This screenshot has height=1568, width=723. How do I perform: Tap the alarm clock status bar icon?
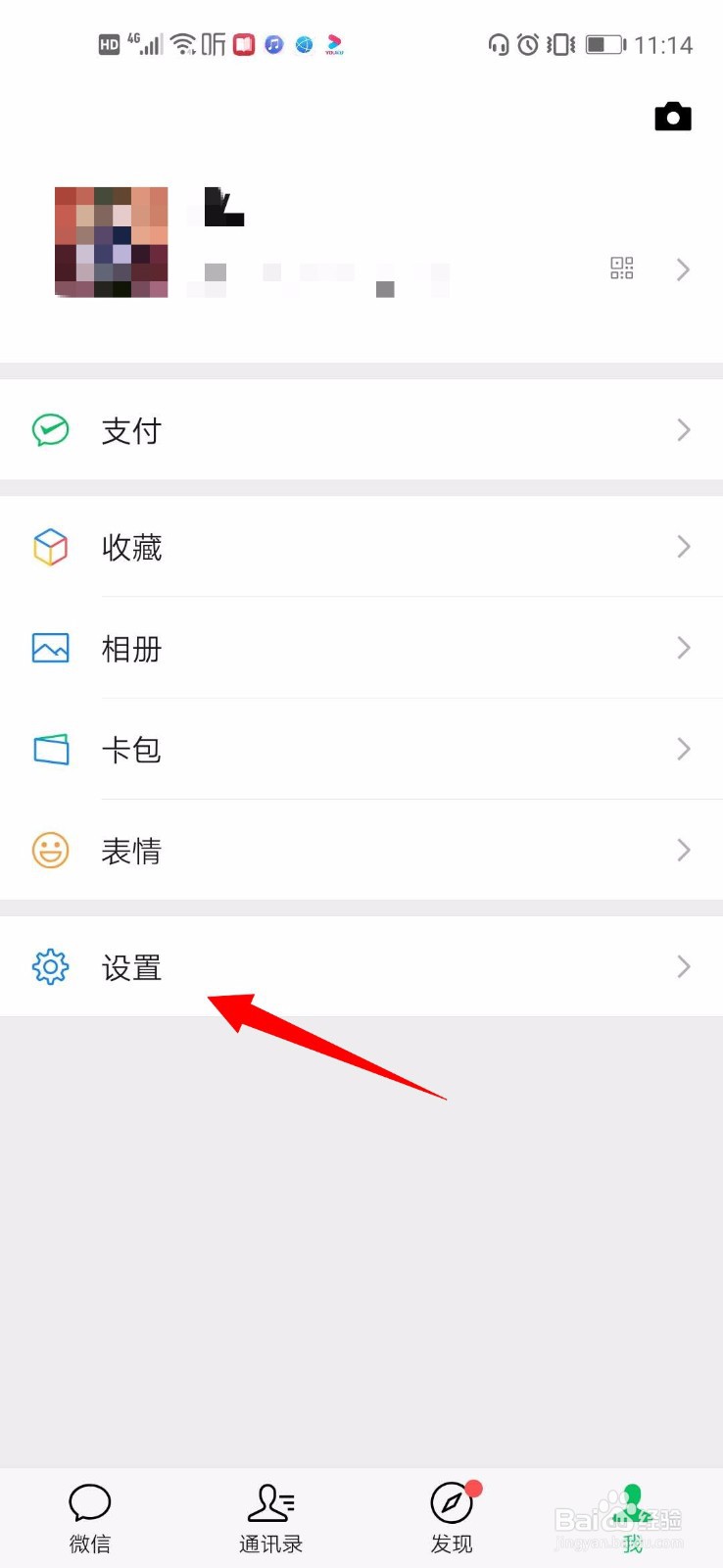pyautogui.click(x=528, y=44)
